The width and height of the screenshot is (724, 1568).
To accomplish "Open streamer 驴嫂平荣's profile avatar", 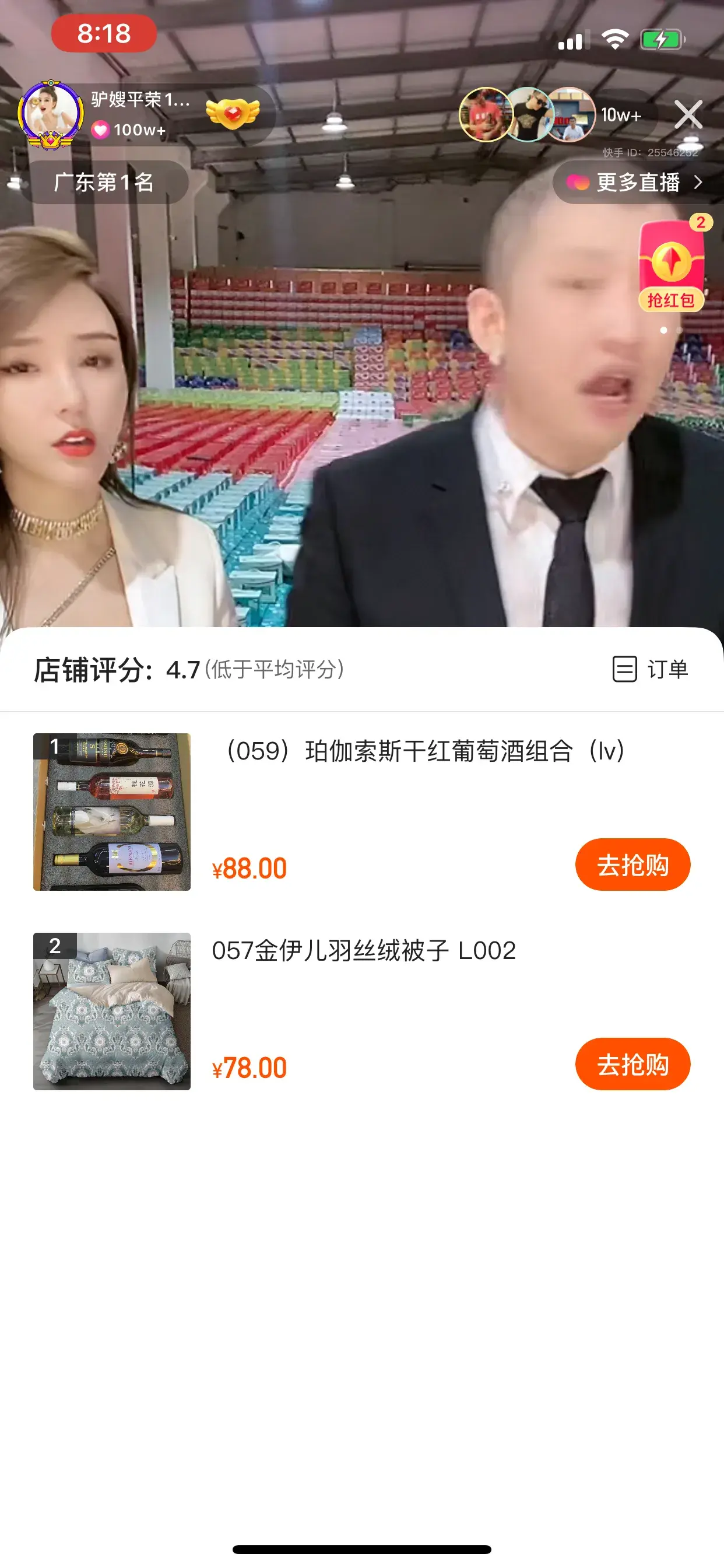I will [51, 114].
